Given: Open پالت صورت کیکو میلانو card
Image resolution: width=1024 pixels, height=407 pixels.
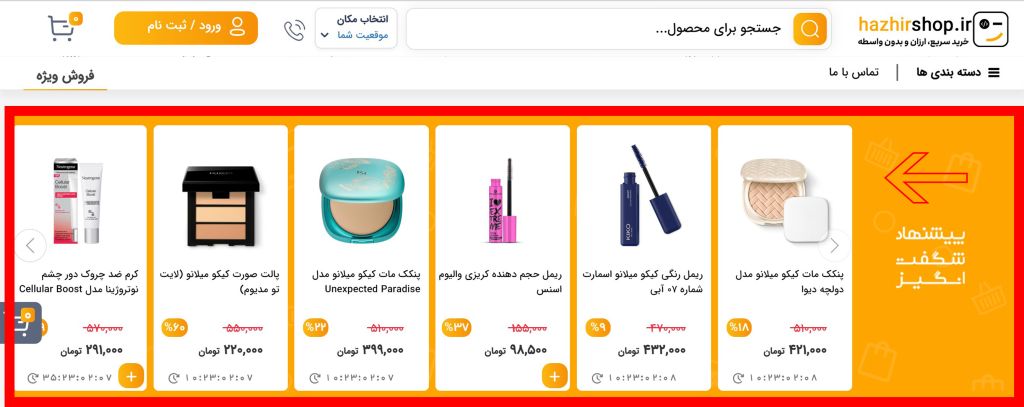Looking at the screenshot, I should (220, 230).
